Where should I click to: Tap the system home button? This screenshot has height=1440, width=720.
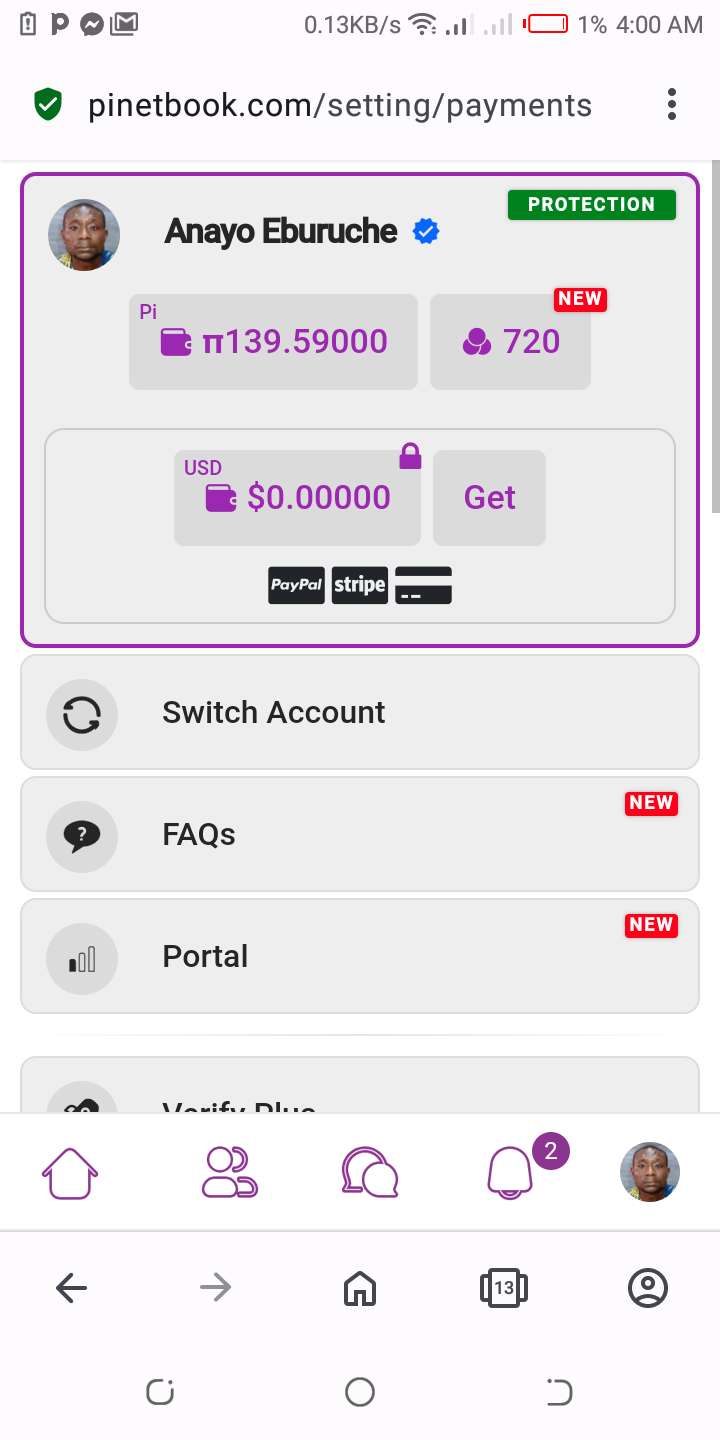360,1391
